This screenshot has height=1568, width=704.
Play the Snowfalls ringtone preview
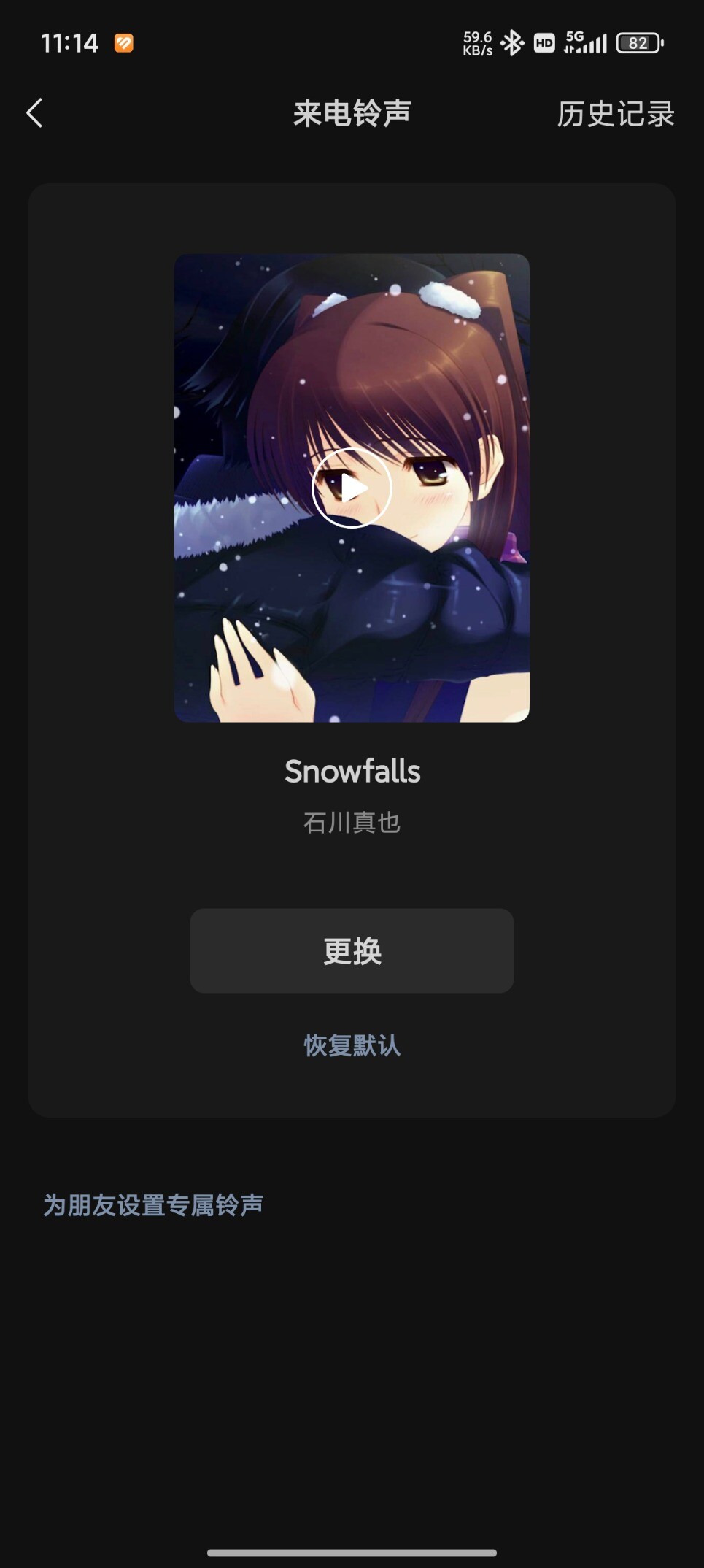coord(352,488)
